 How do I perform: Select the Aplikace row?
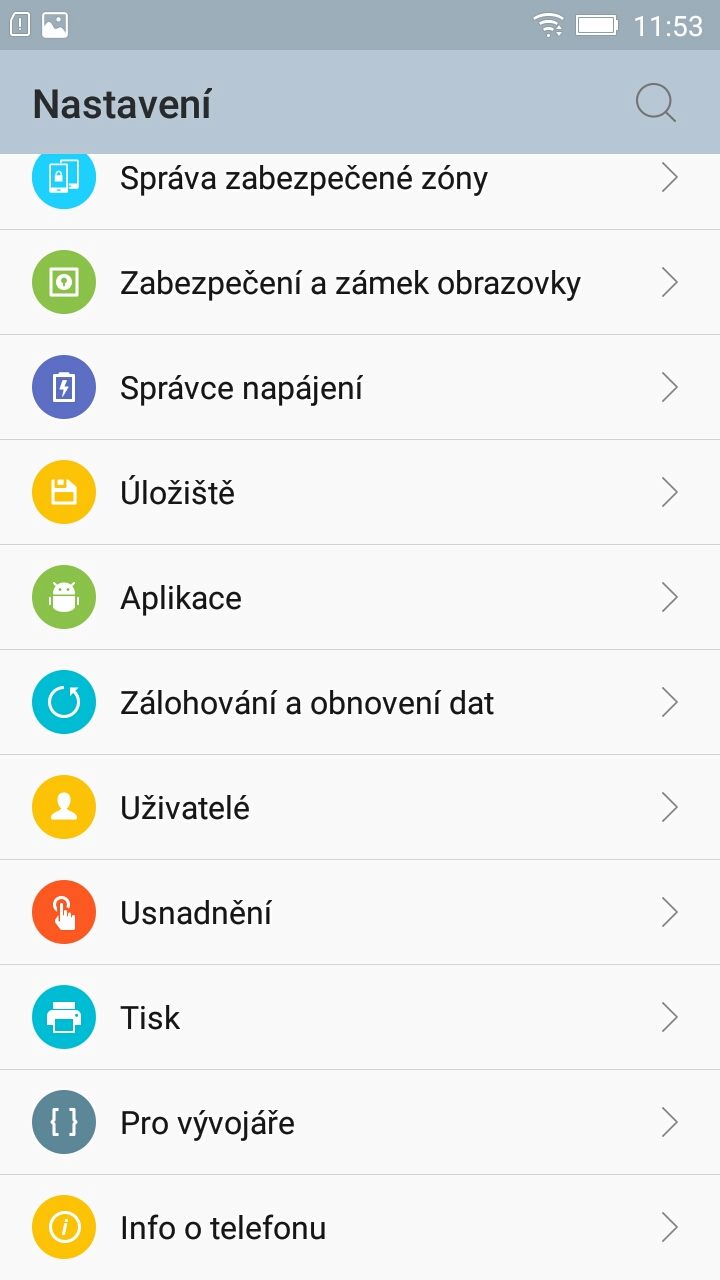[x=360, y=597]
